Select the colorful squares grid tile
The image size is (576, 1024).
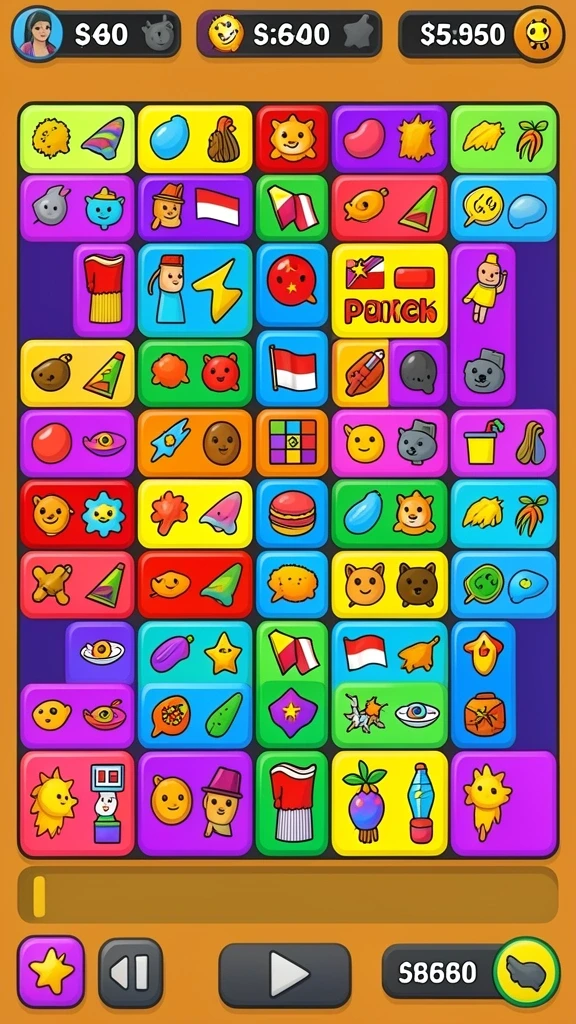tap(292, 443)
